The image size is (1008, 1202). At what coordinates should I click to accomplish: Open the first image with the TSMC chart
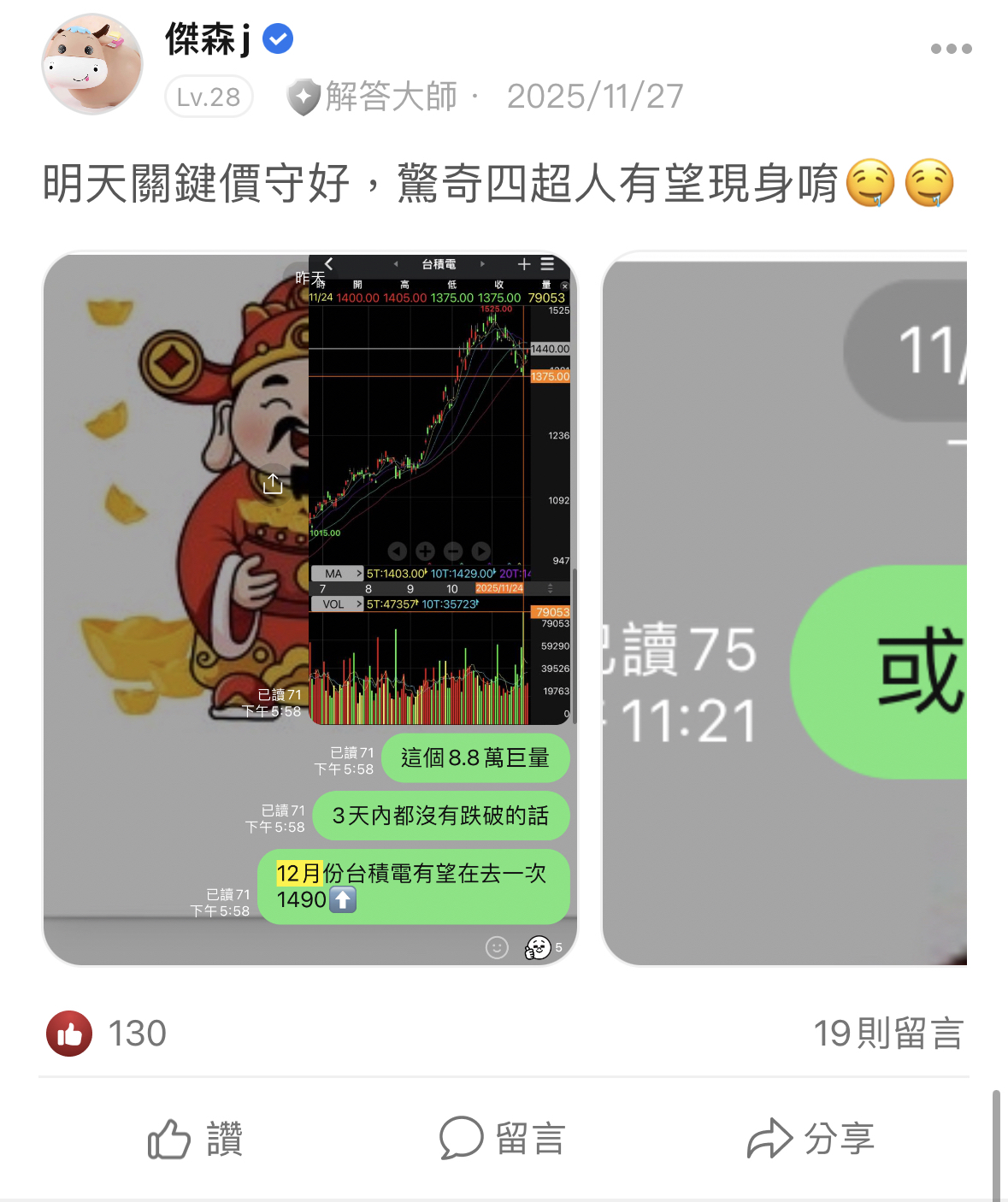pos(309,609)
